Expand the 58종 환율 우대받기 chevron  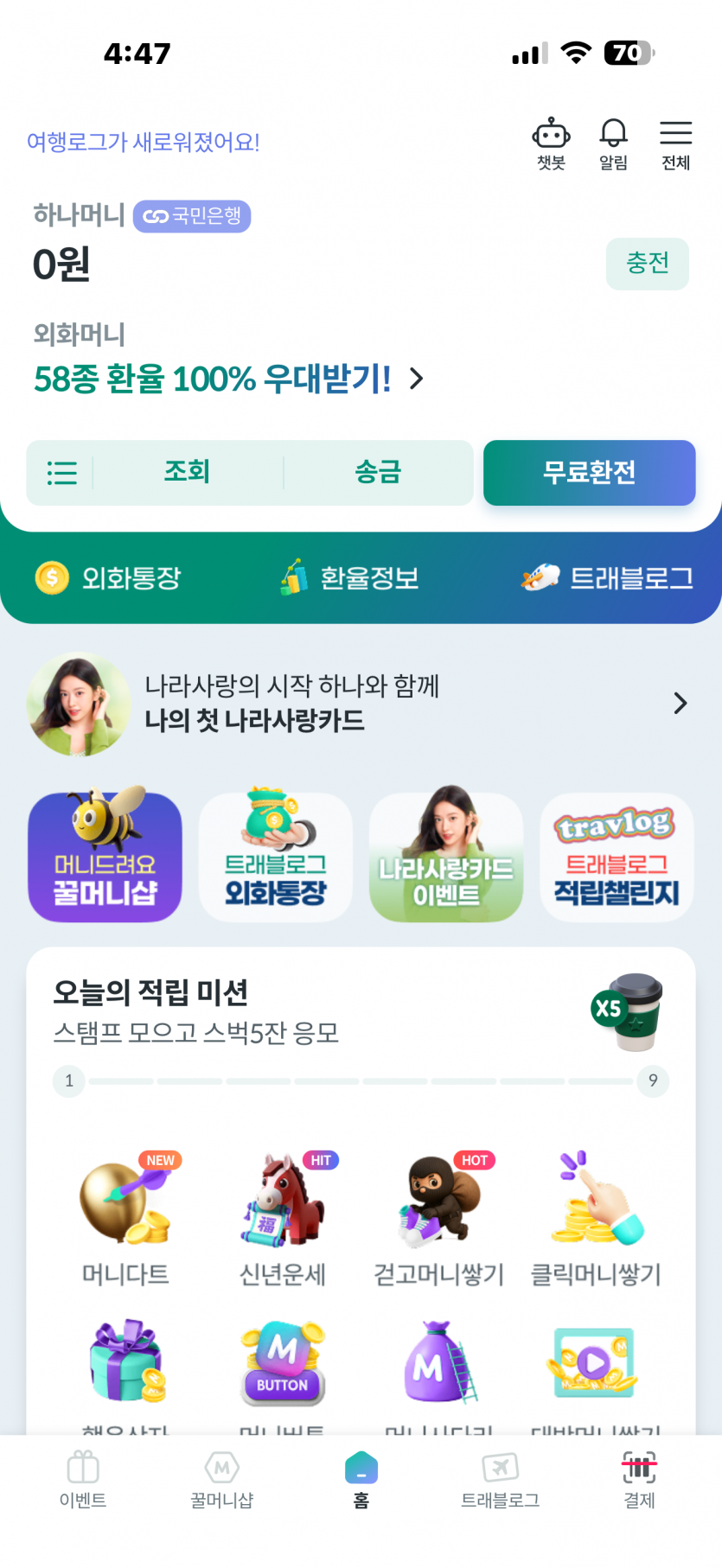pos(416,379)
